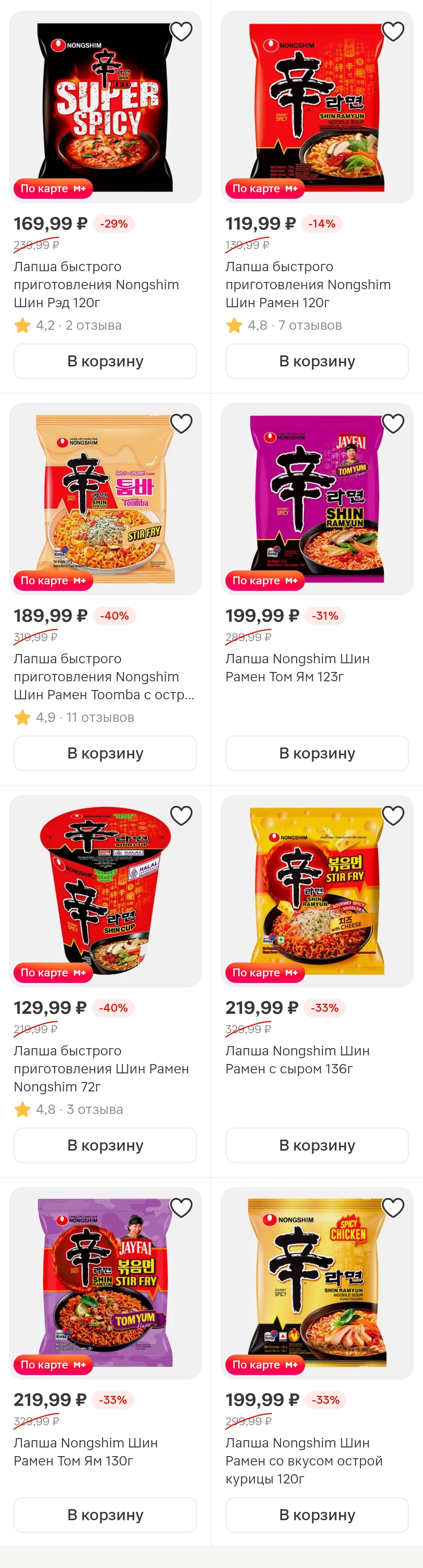Add Шин Рамен с сыром 136г to cart

tap(317, 1145)
